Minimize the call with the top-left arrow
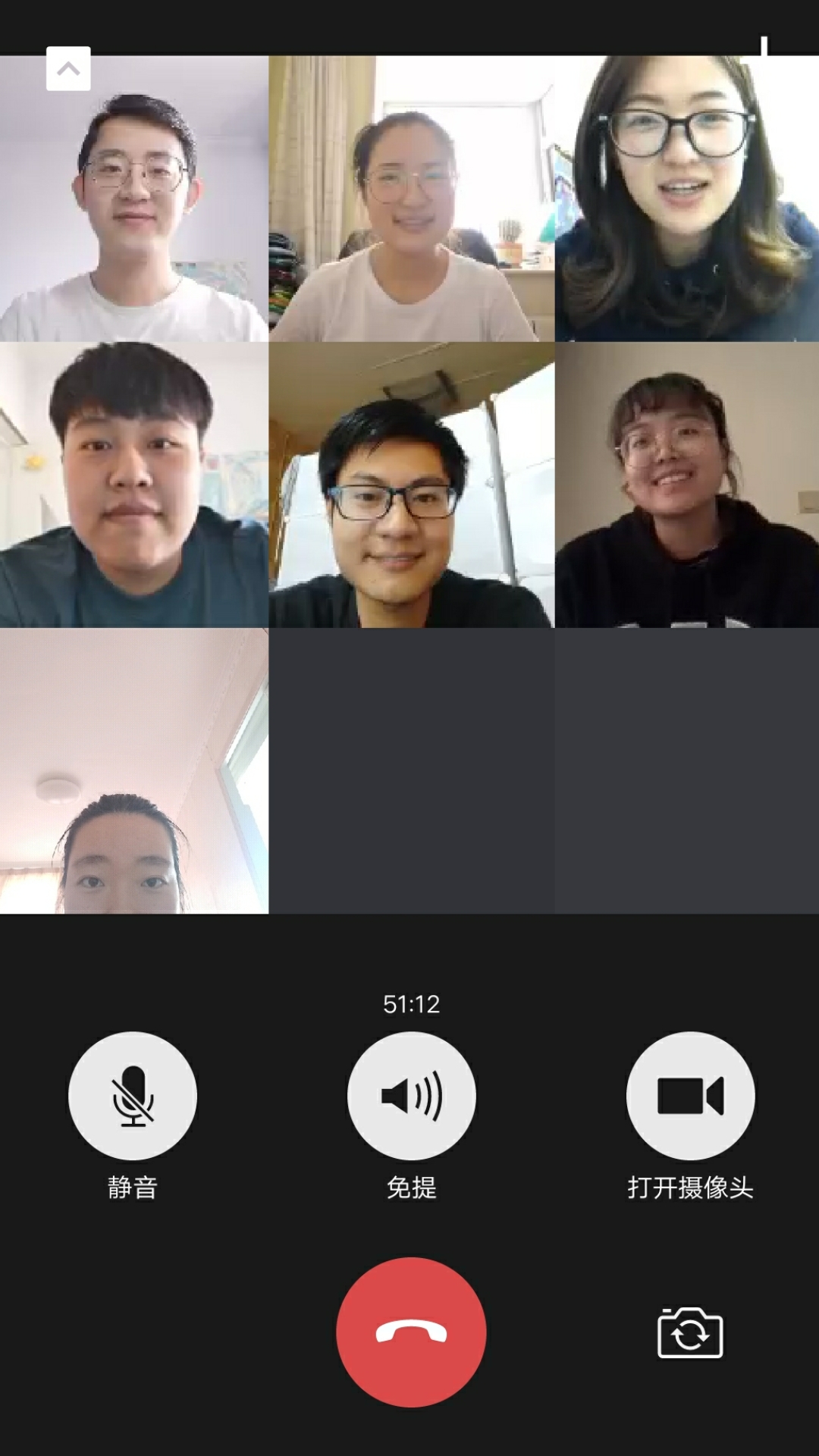The width and height of the screenshot is (819, 1456). tap(68, 69)
